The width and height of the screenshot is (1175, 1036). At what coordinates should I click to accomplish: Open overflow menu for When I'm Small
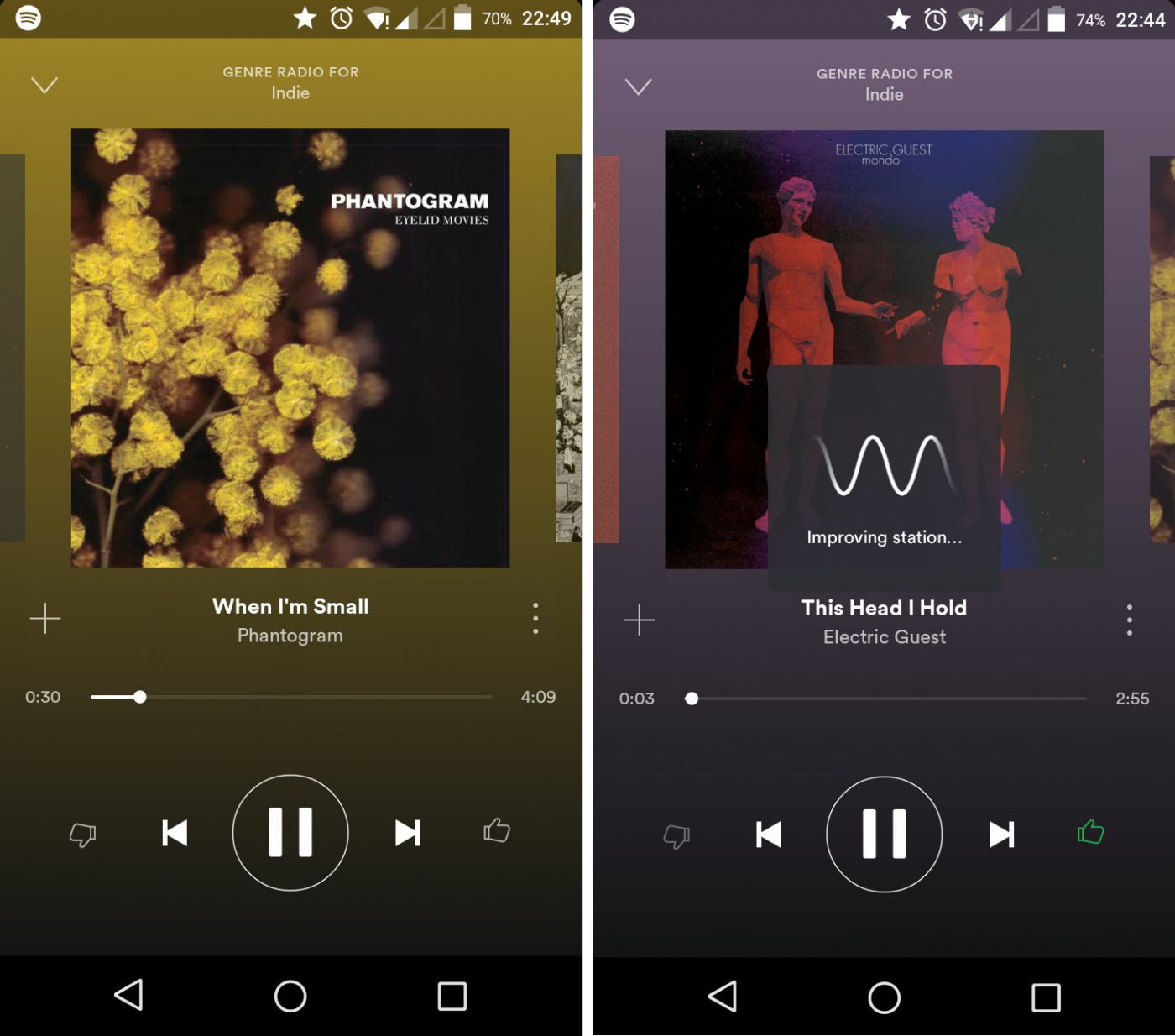click(x=535, y=619)
